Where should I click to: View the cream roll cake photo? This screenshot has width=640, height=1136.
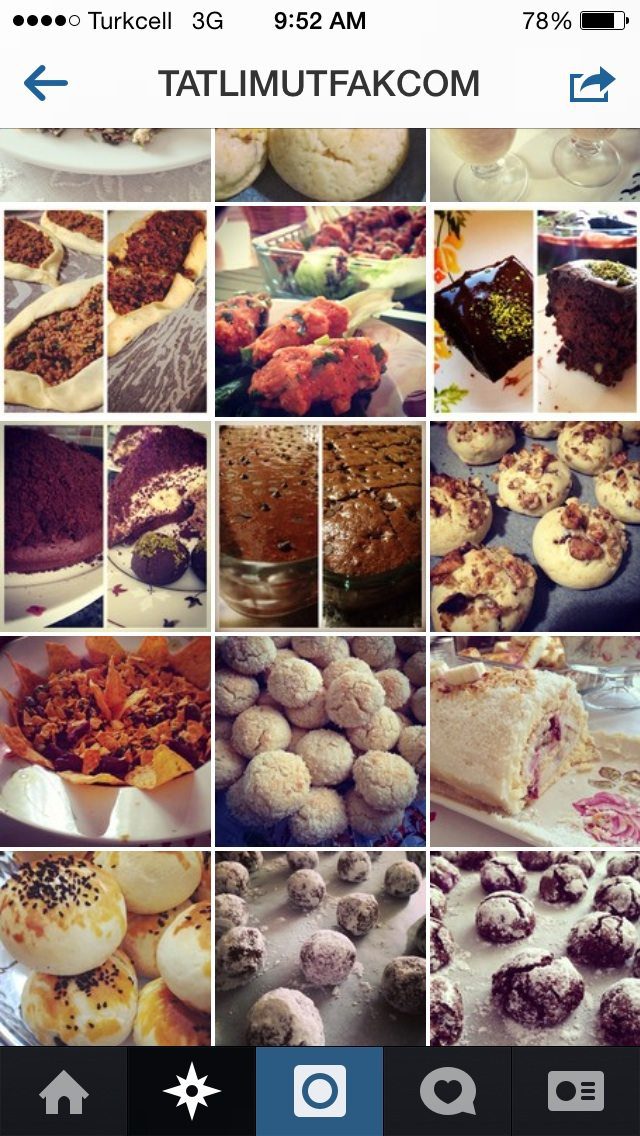(535, 740)
